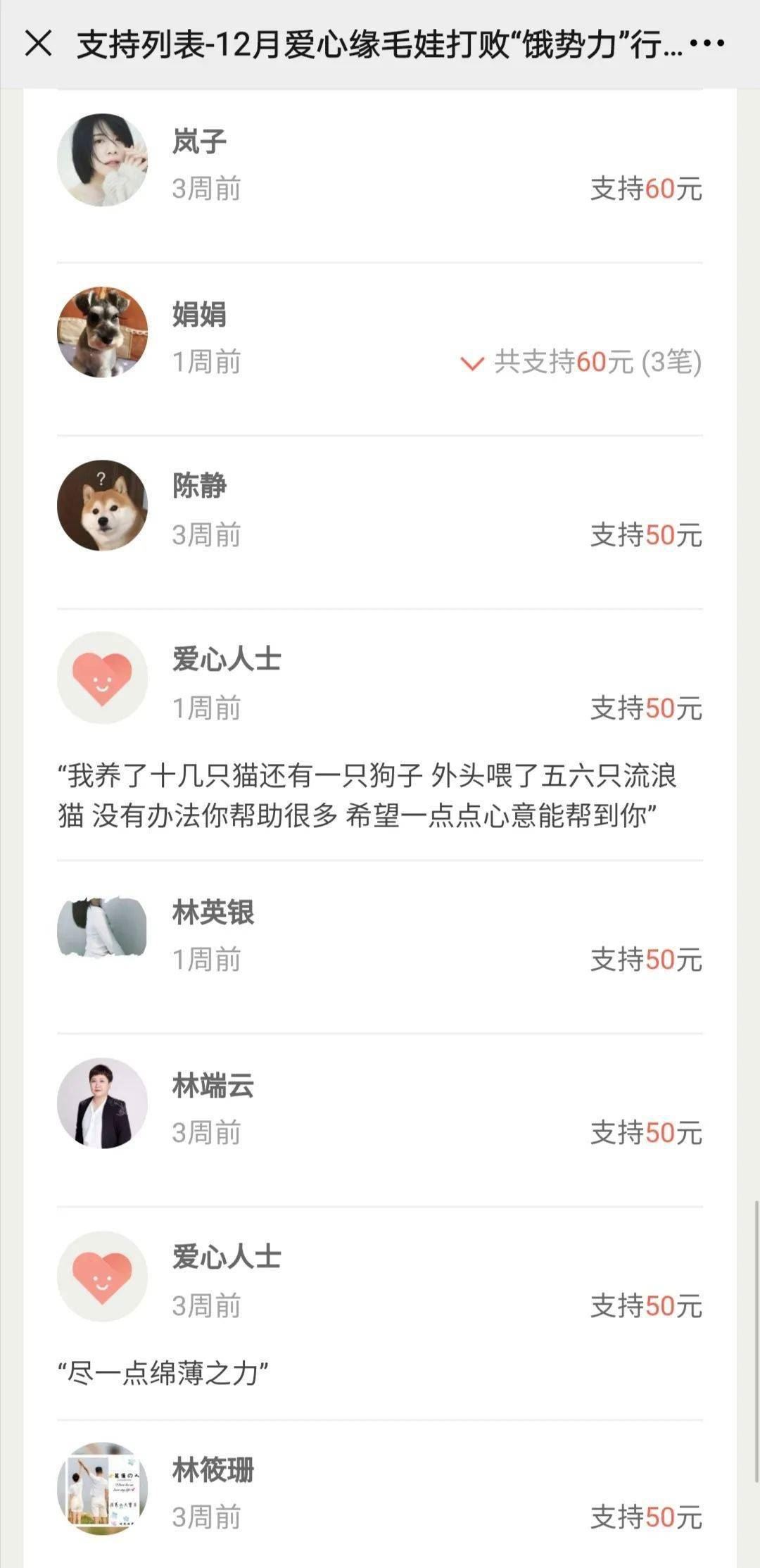The image size is (760, 1568).
Task: Click 陈静's 支持50元 donation text
Action: [644, 533]
